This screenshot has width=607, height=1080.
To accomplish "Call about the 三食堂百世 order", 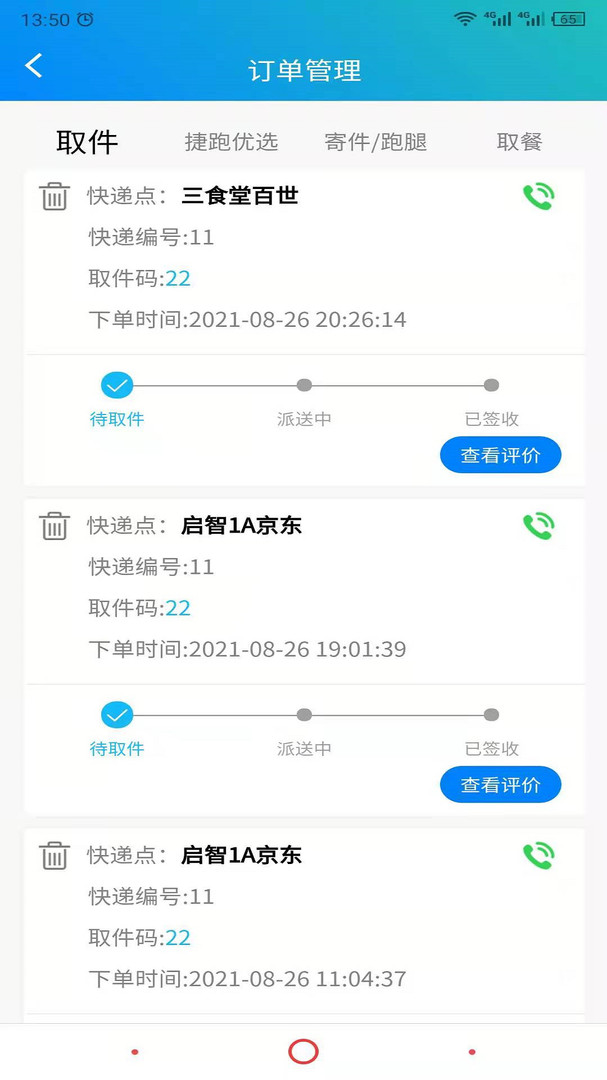I will pos(538,197).
